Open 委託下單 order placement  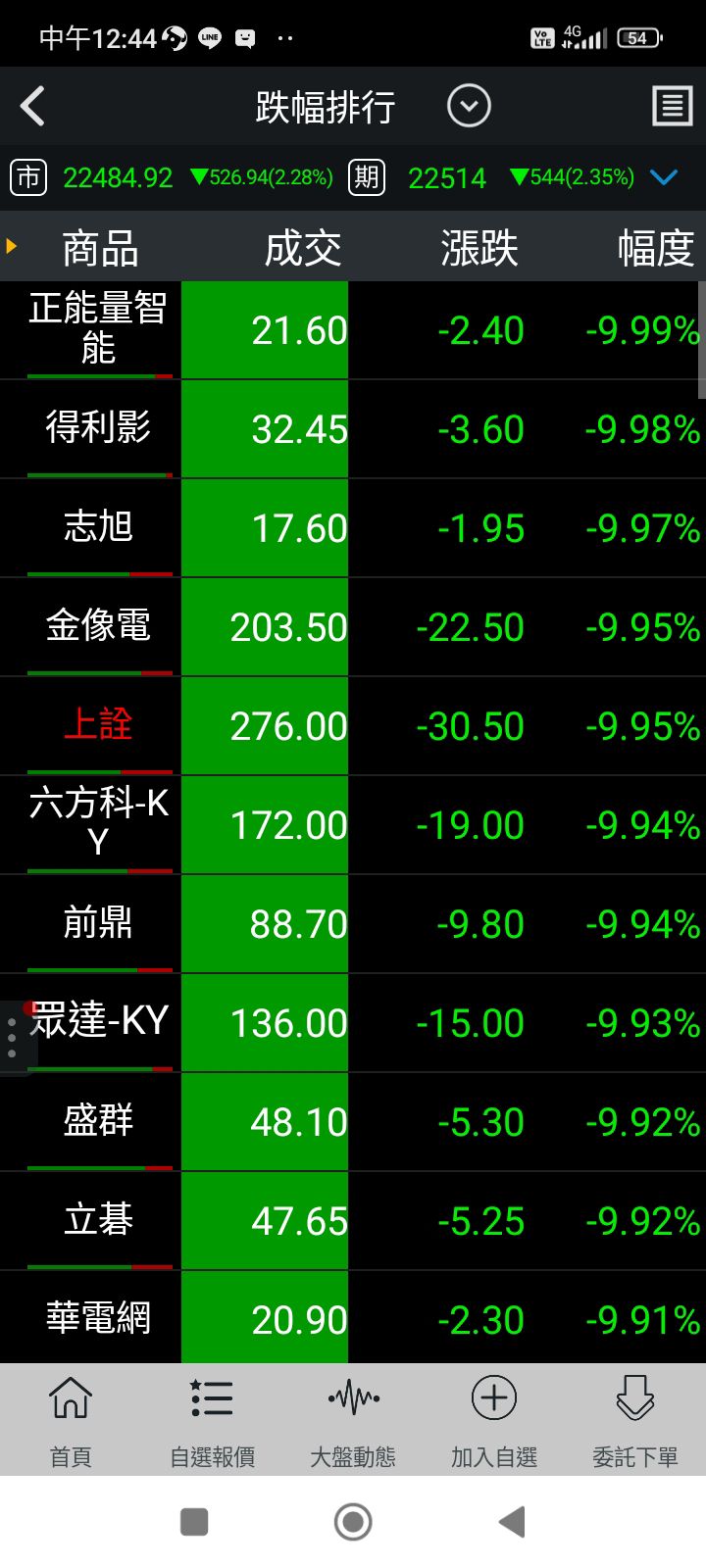pos(635,1419)
